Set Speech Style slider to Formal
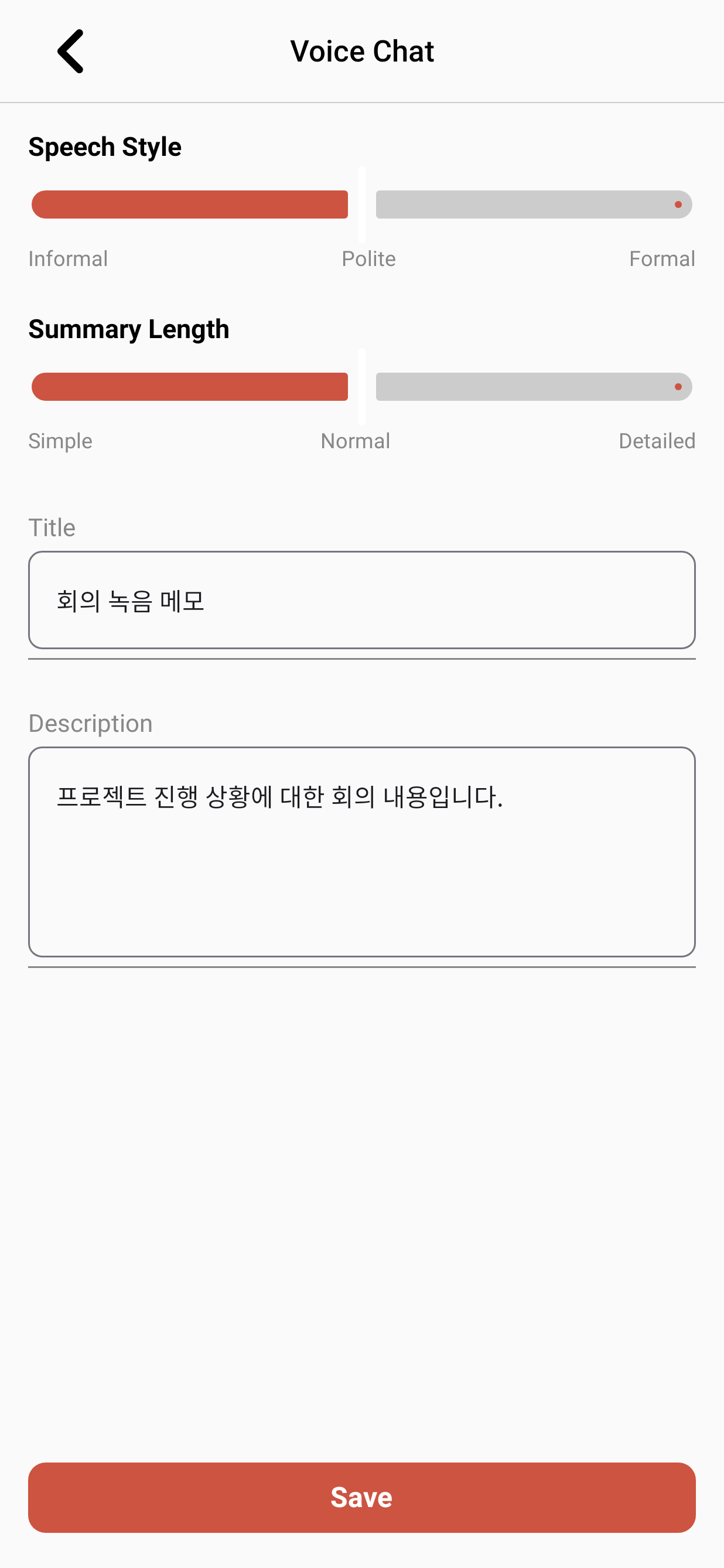The height and width of the screenshot is (1568, 724). point(678,204)
